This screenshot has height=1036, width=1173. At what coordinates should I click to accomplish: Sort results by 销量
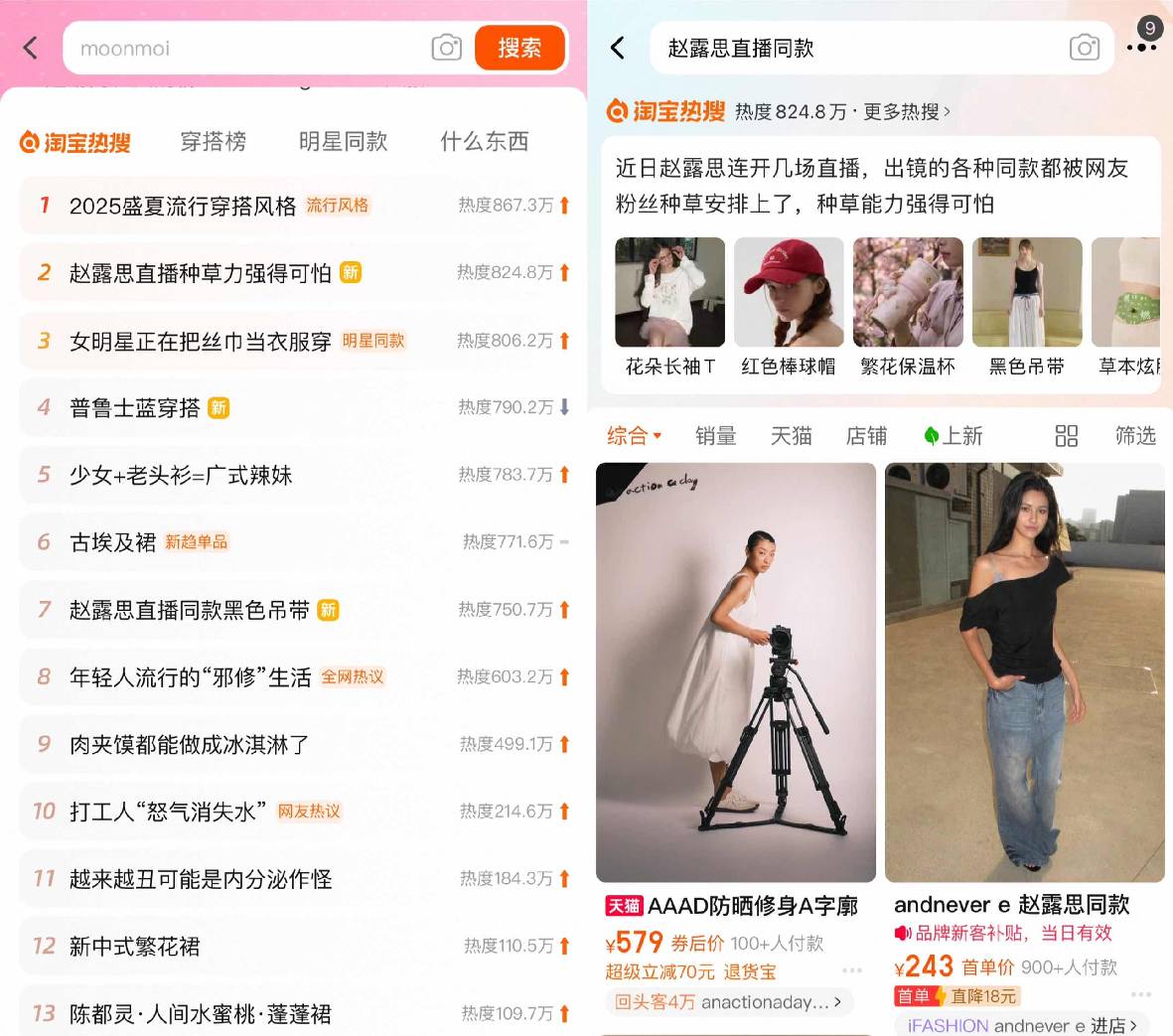pyautogui.click(x=715, y=436)
